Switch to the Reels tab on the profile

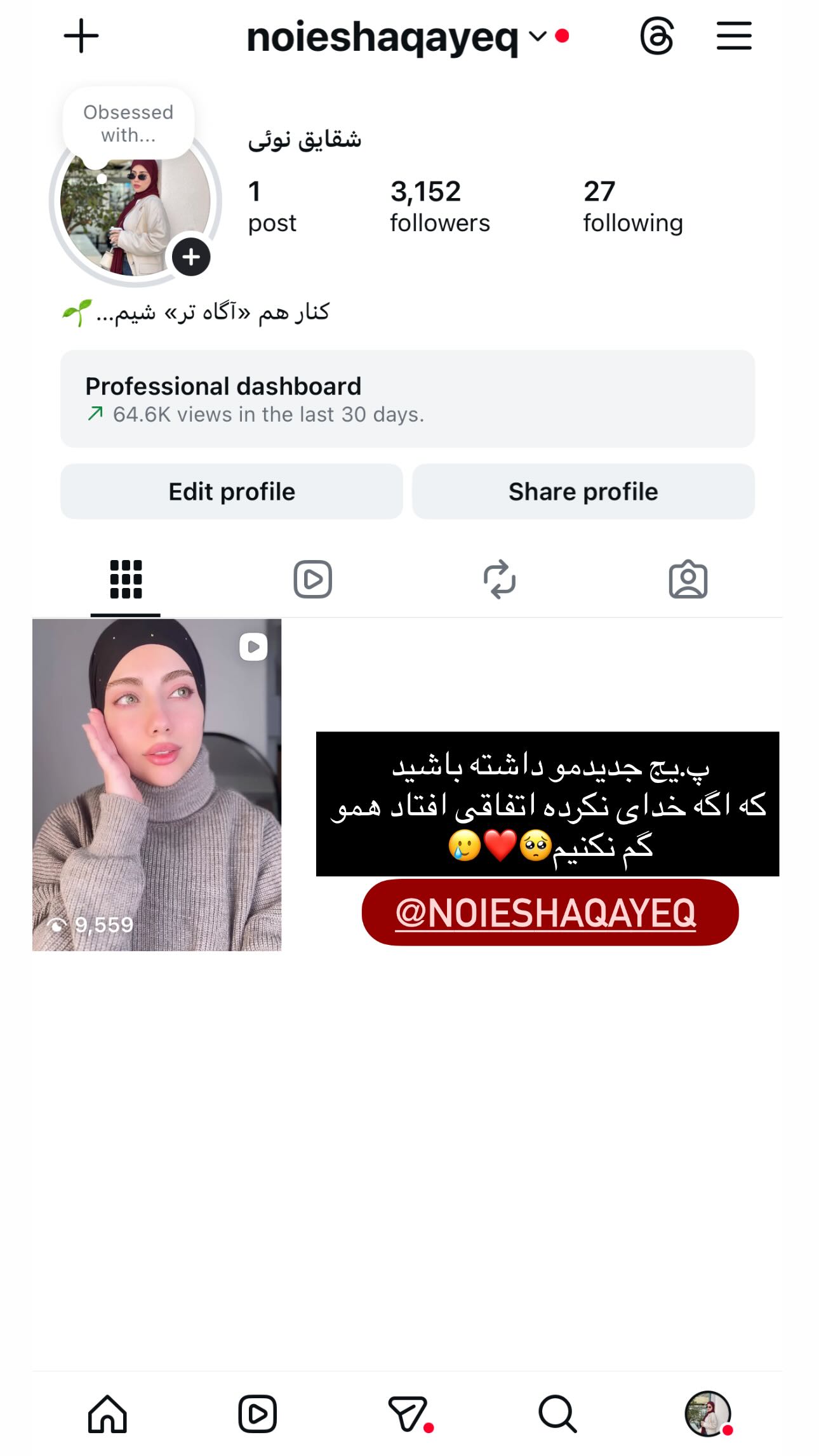tap(313, 579)
